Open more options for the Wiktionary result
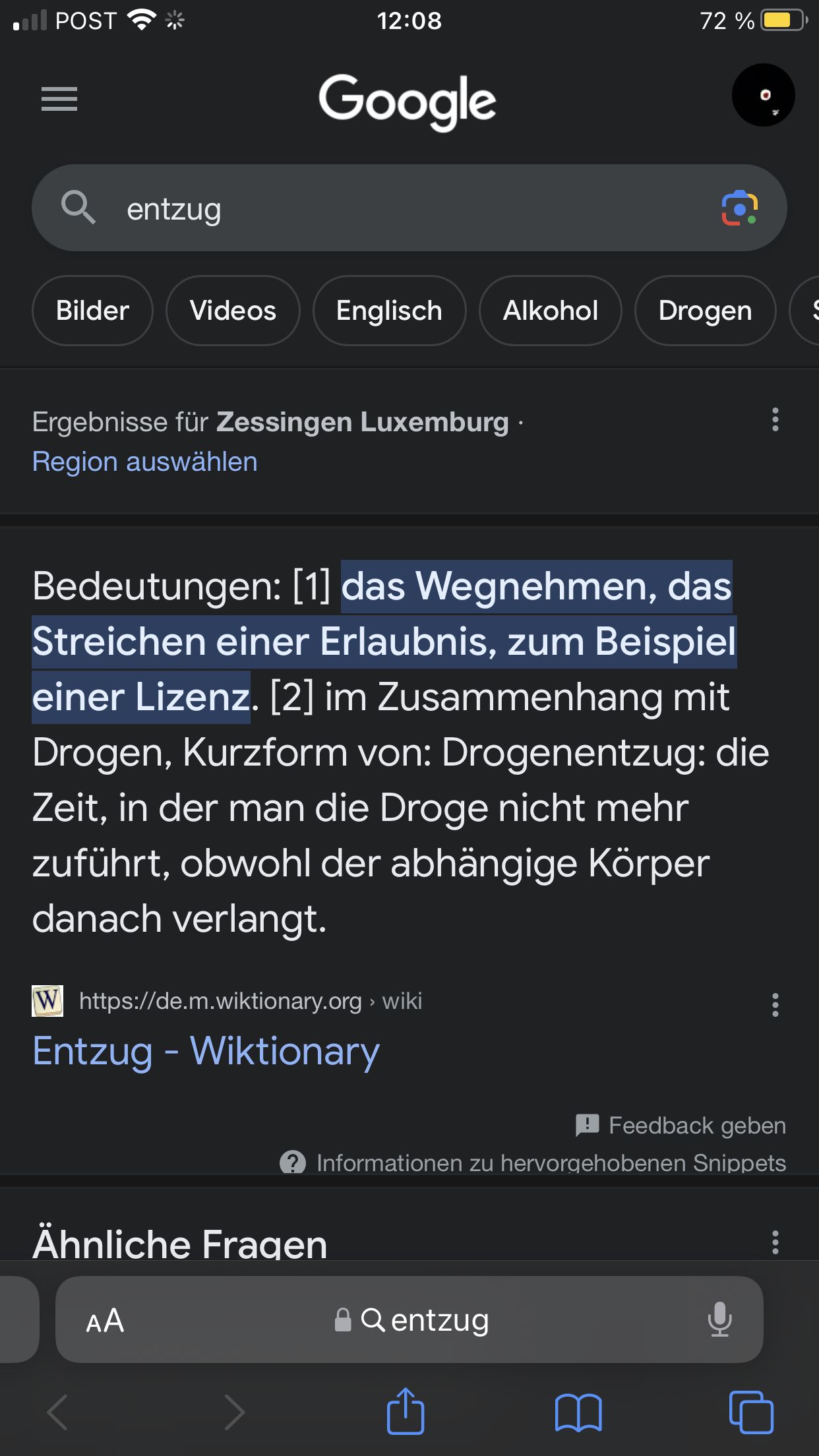Screen dimensions: 819x1456 (x=775, y=1005)
